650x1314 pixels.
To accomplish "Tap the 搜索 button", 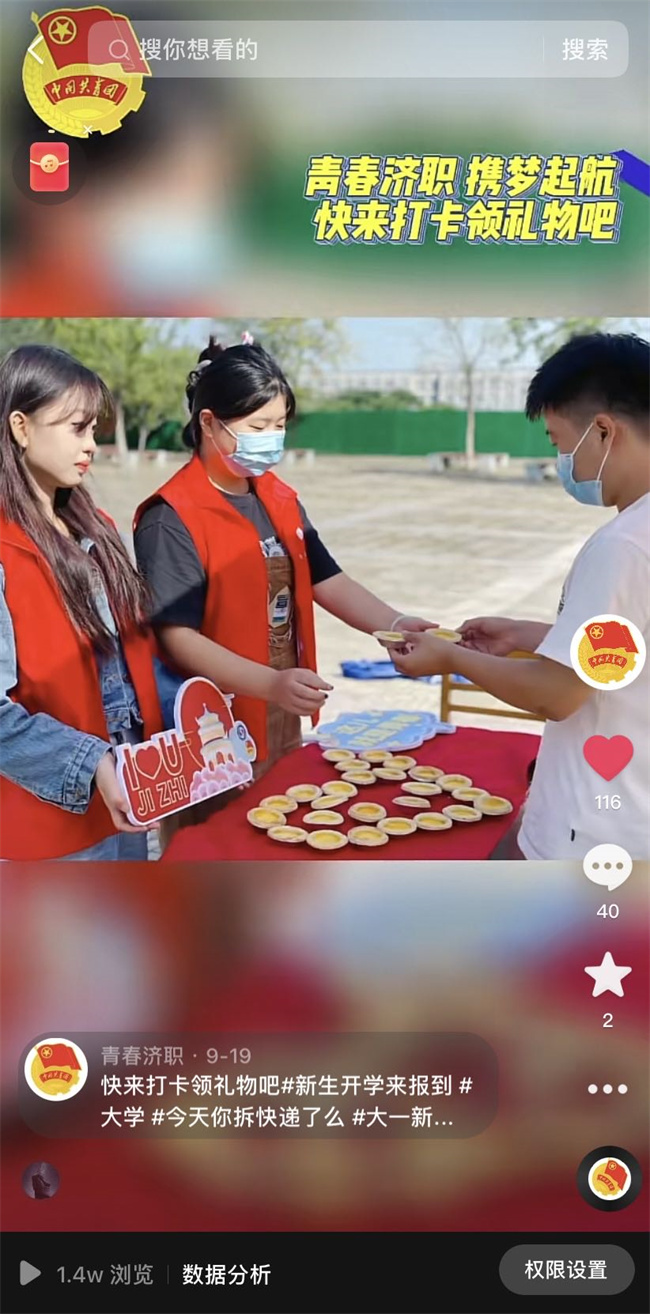I will 585,49.
